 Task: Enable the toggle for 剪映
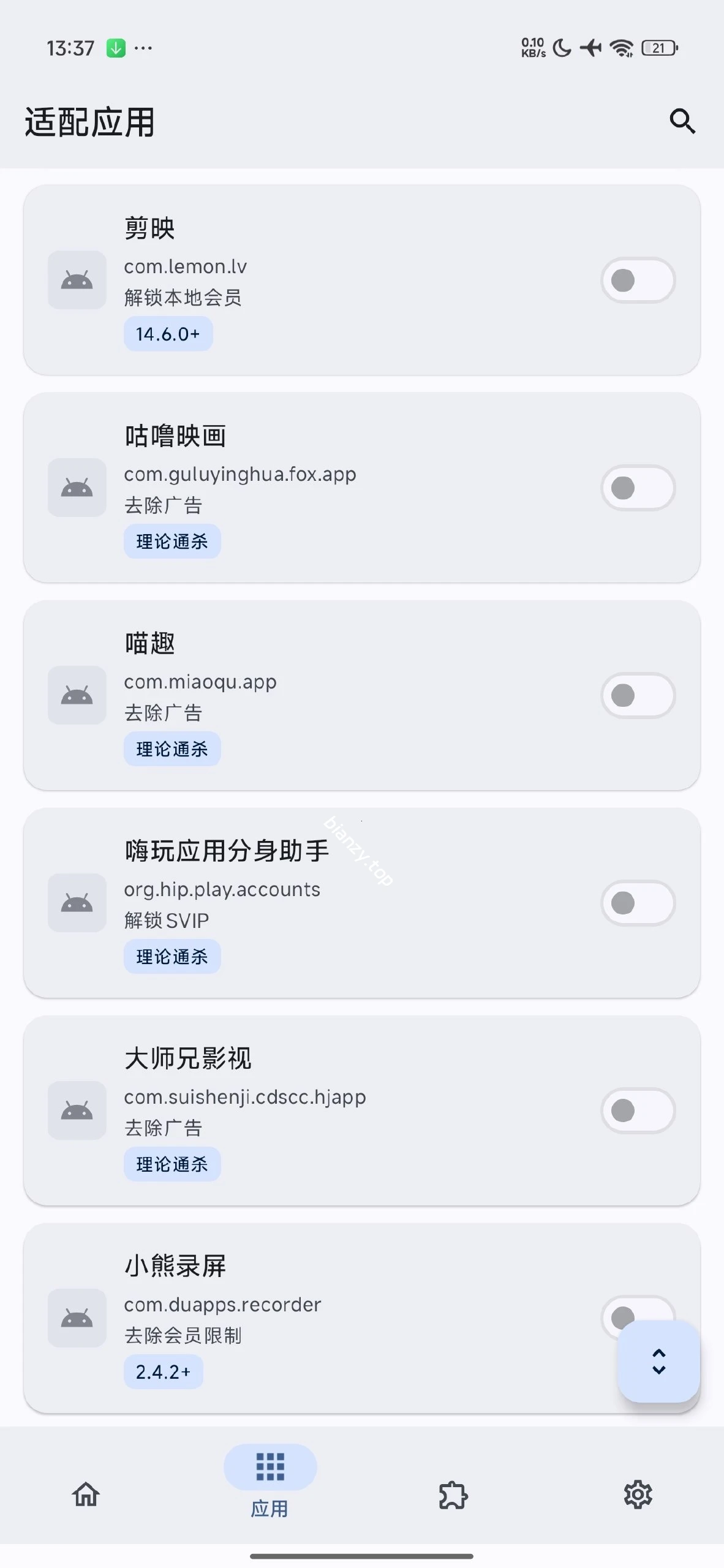click(x=638, y=280)
